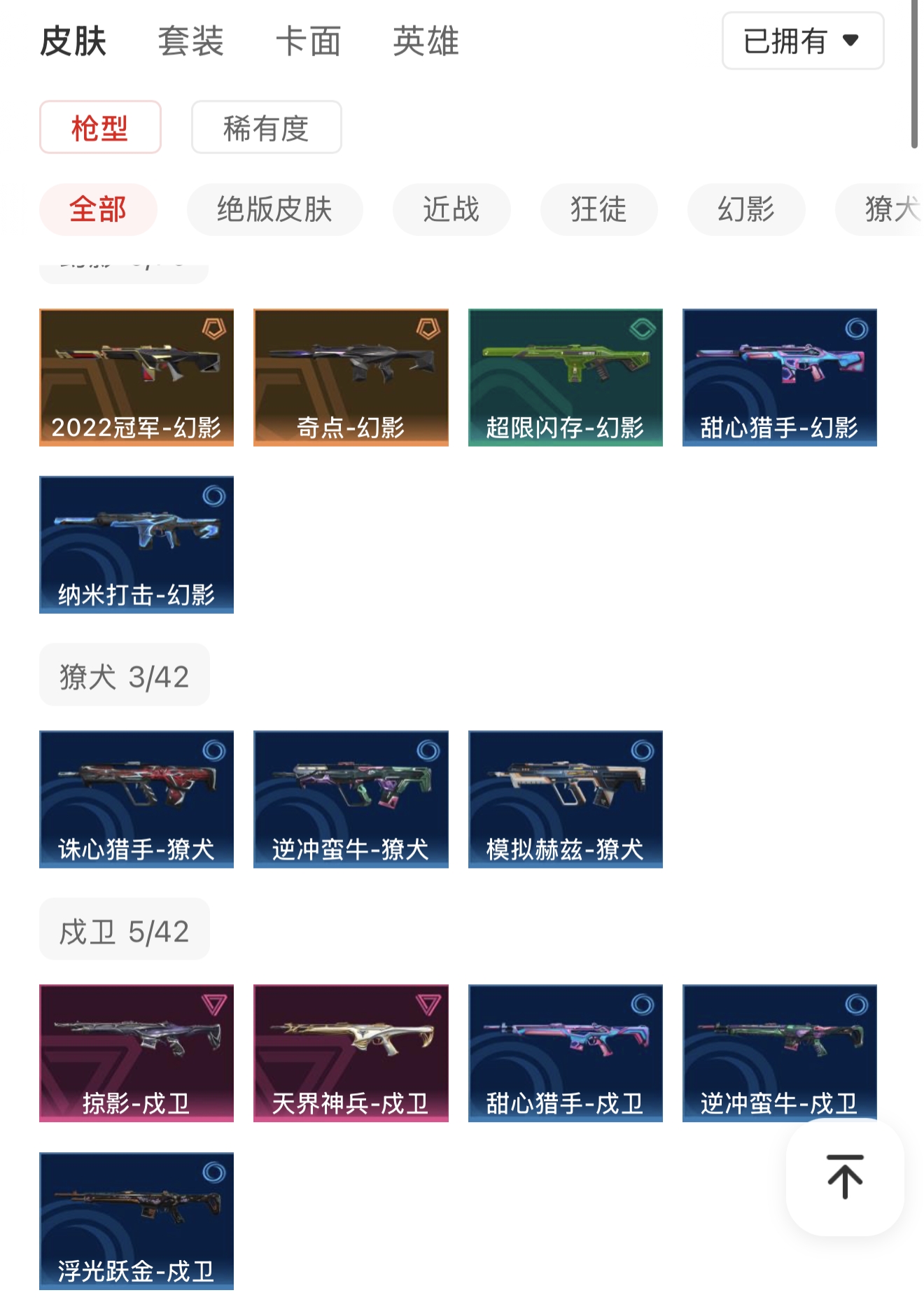Viewport: 924px width, 1309px height.
Task: Open the 天界神兵-戍卫 skin
Action: 351,1053
